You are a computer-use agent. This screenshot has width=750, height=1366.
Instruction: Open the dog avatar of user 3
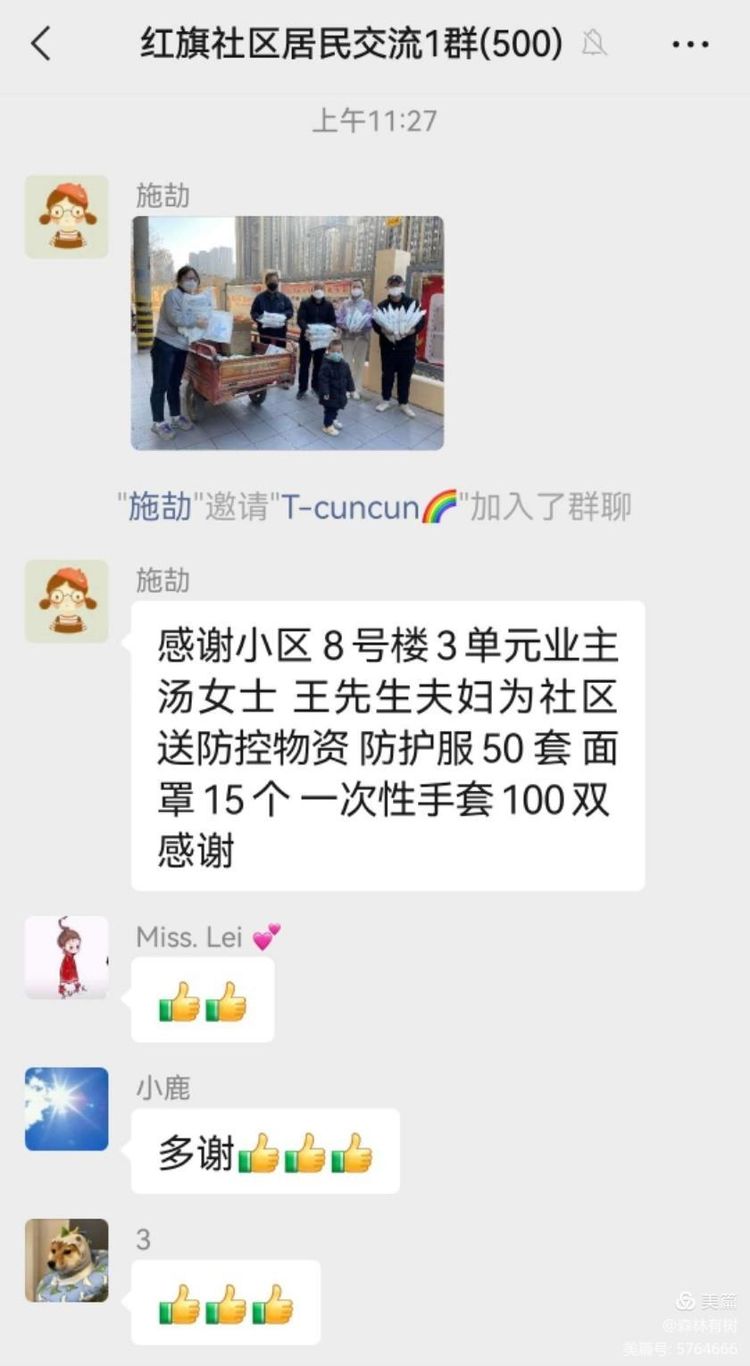67,1260
